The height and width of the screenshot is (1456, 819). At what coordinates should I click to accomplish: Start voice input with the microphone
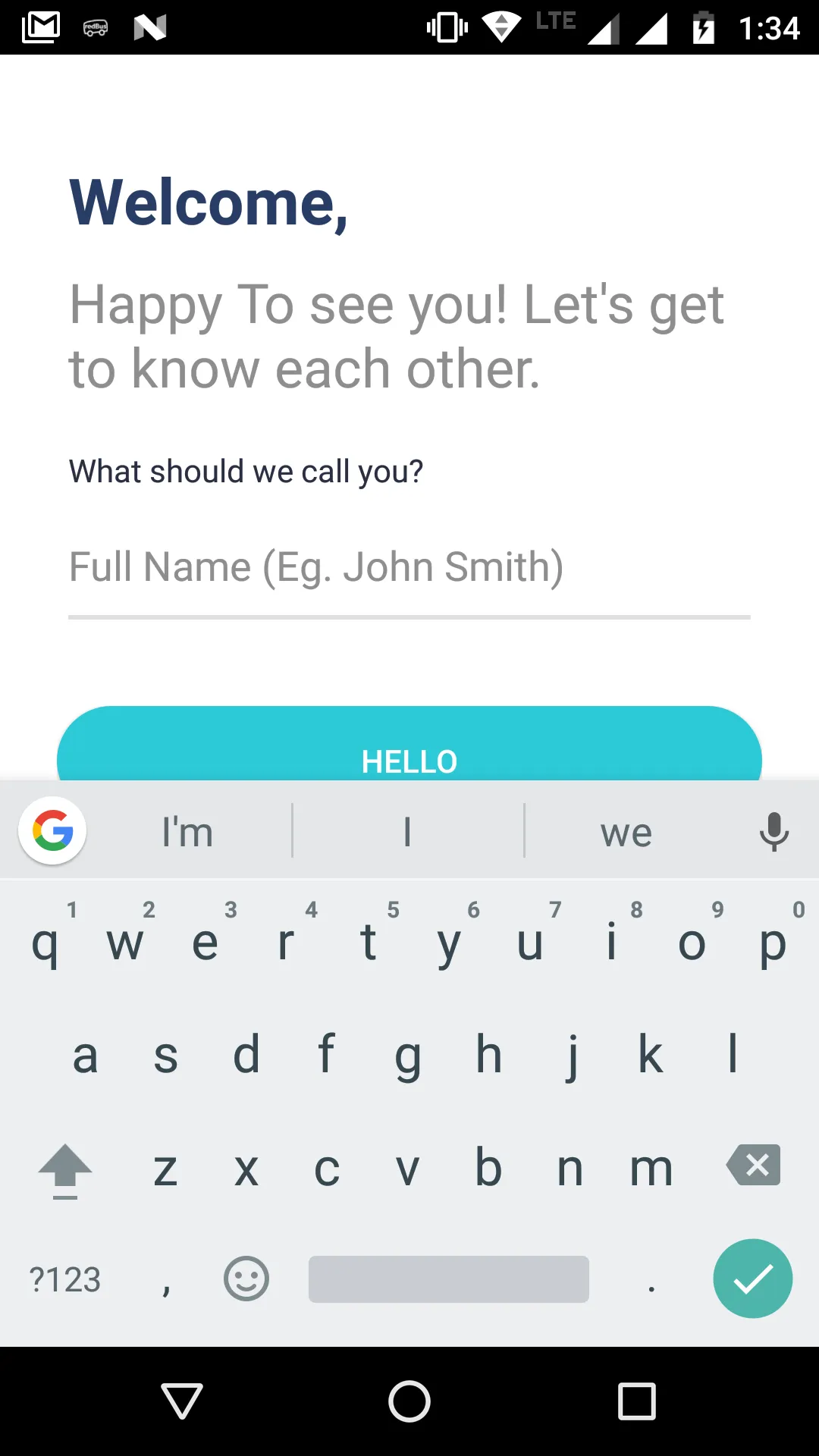point(773,832)
